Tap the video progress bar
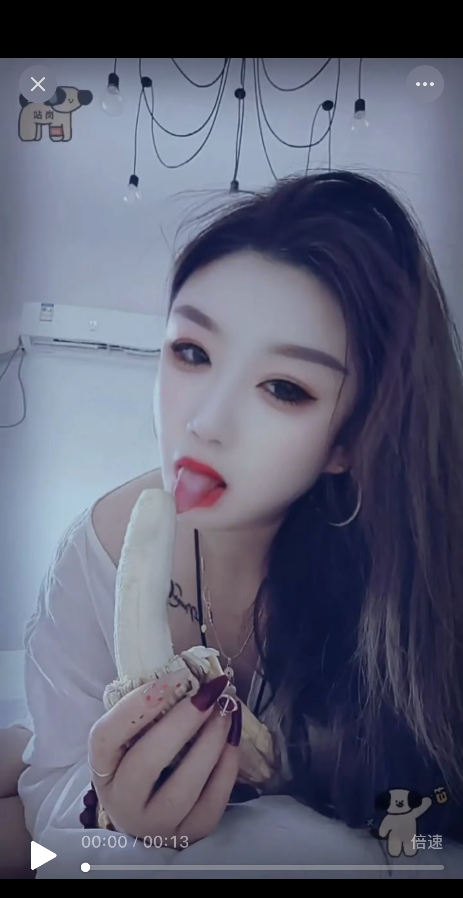 tap(263, 867)
